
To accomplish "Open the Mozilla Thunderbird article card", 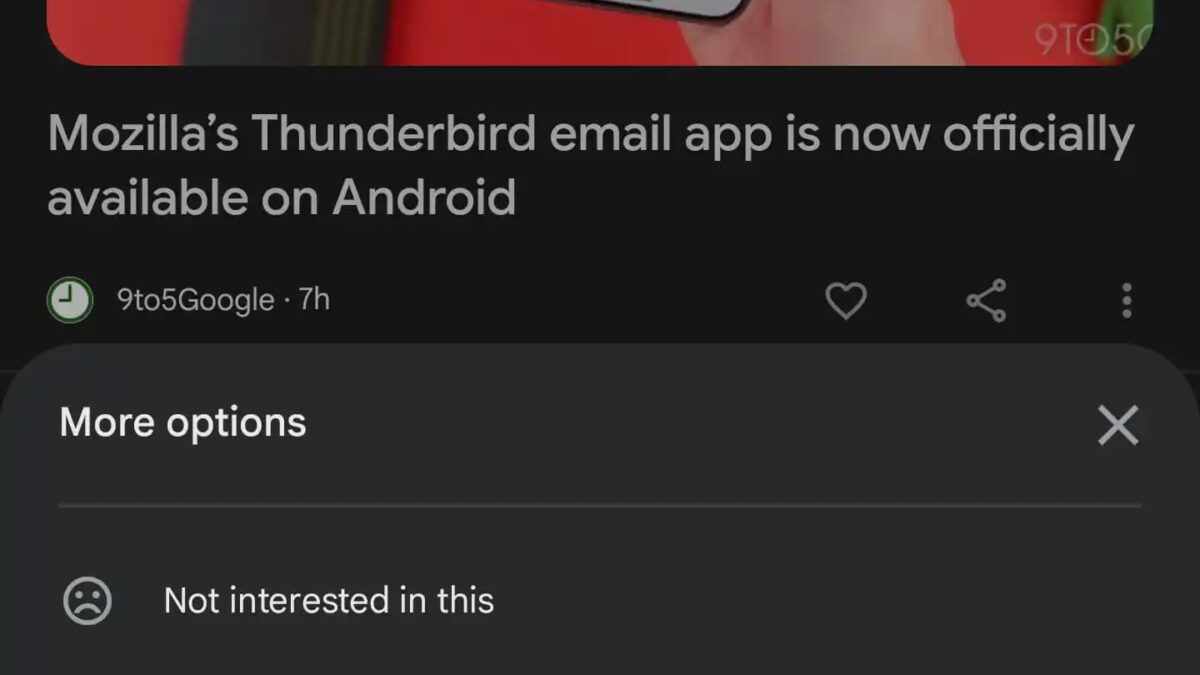I will [x=590, y=166].
